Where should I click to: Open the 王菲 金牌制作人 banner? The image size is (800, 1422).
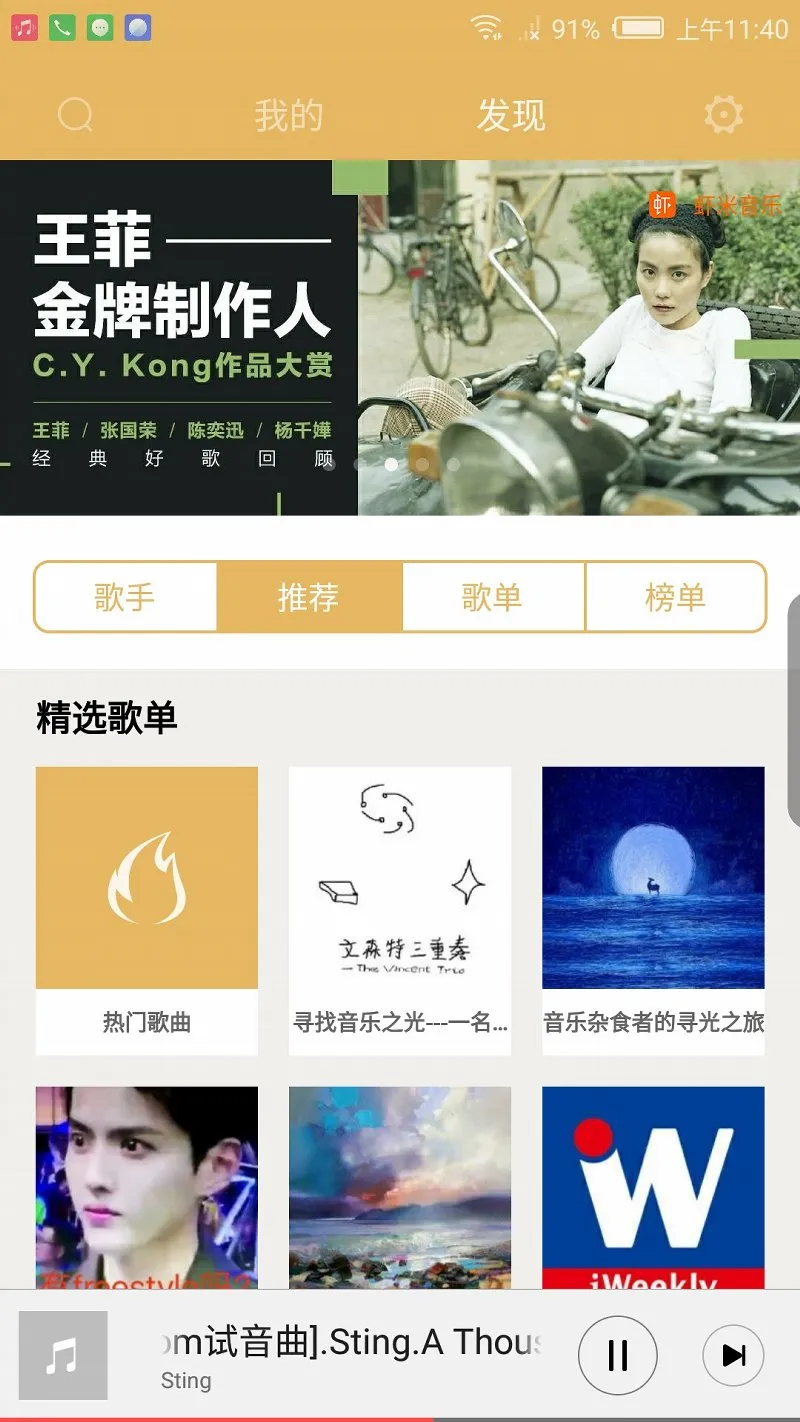[400, 338]
